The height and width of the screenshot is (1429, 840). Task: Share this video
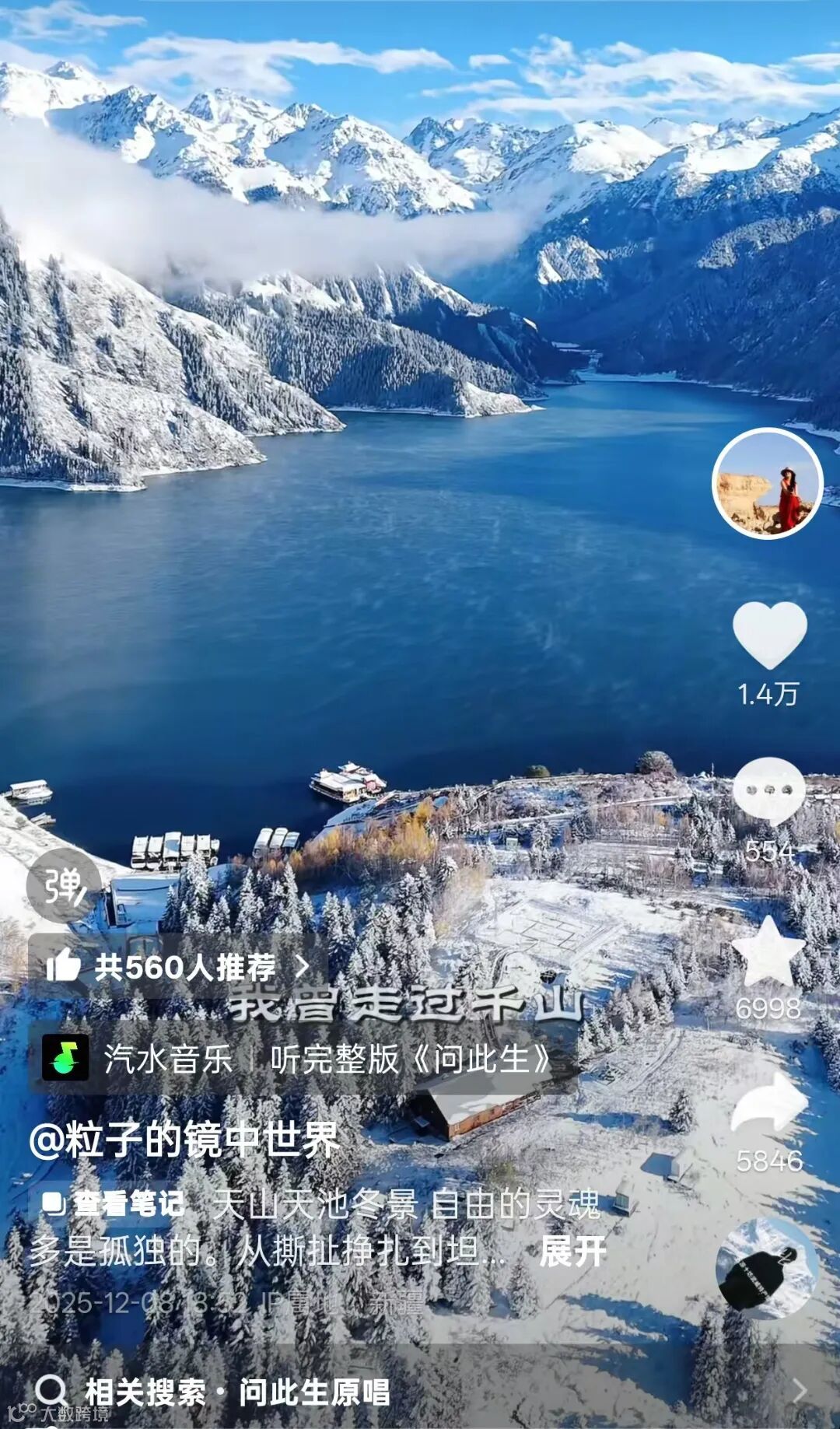click(x=768, y=1102)
